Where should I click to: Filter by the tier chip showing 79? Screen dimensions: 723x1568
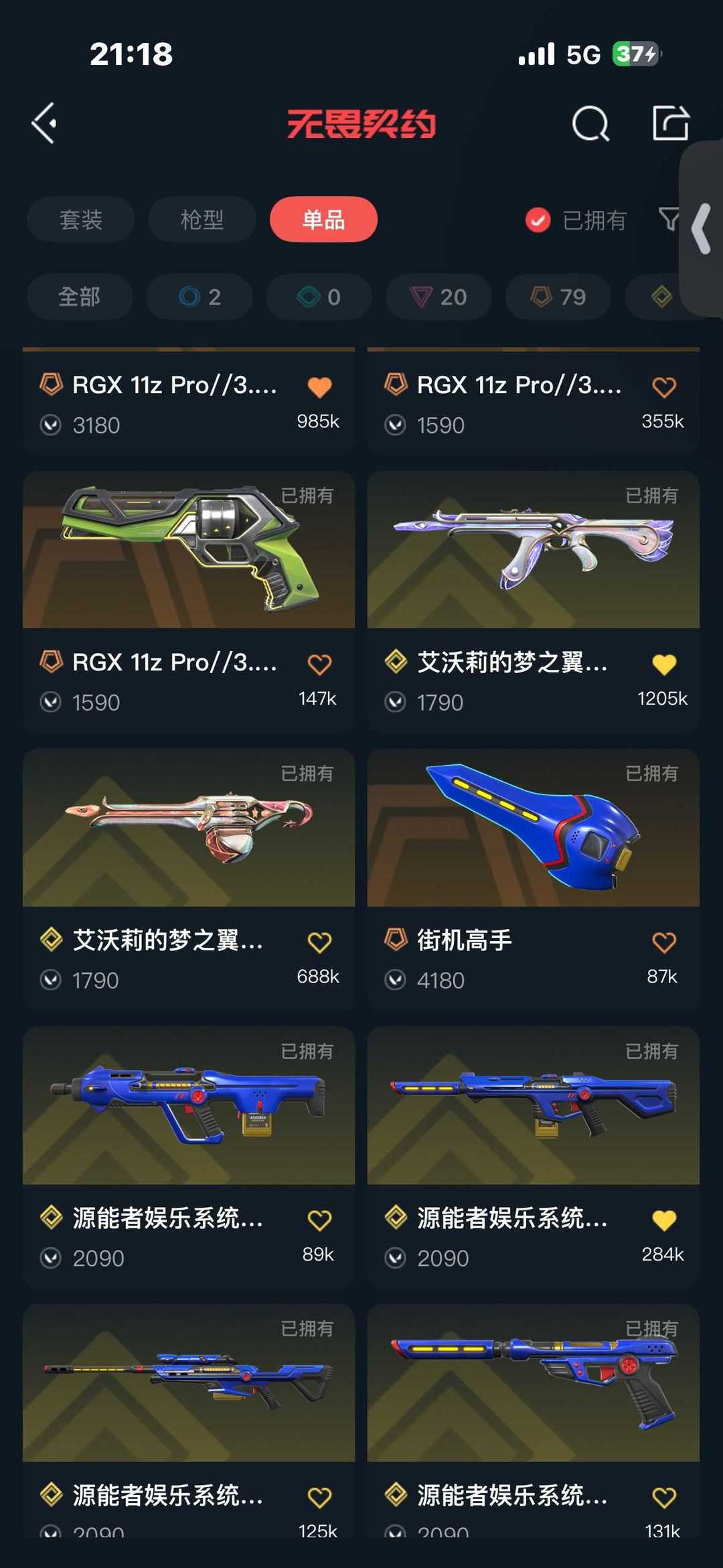558,297
